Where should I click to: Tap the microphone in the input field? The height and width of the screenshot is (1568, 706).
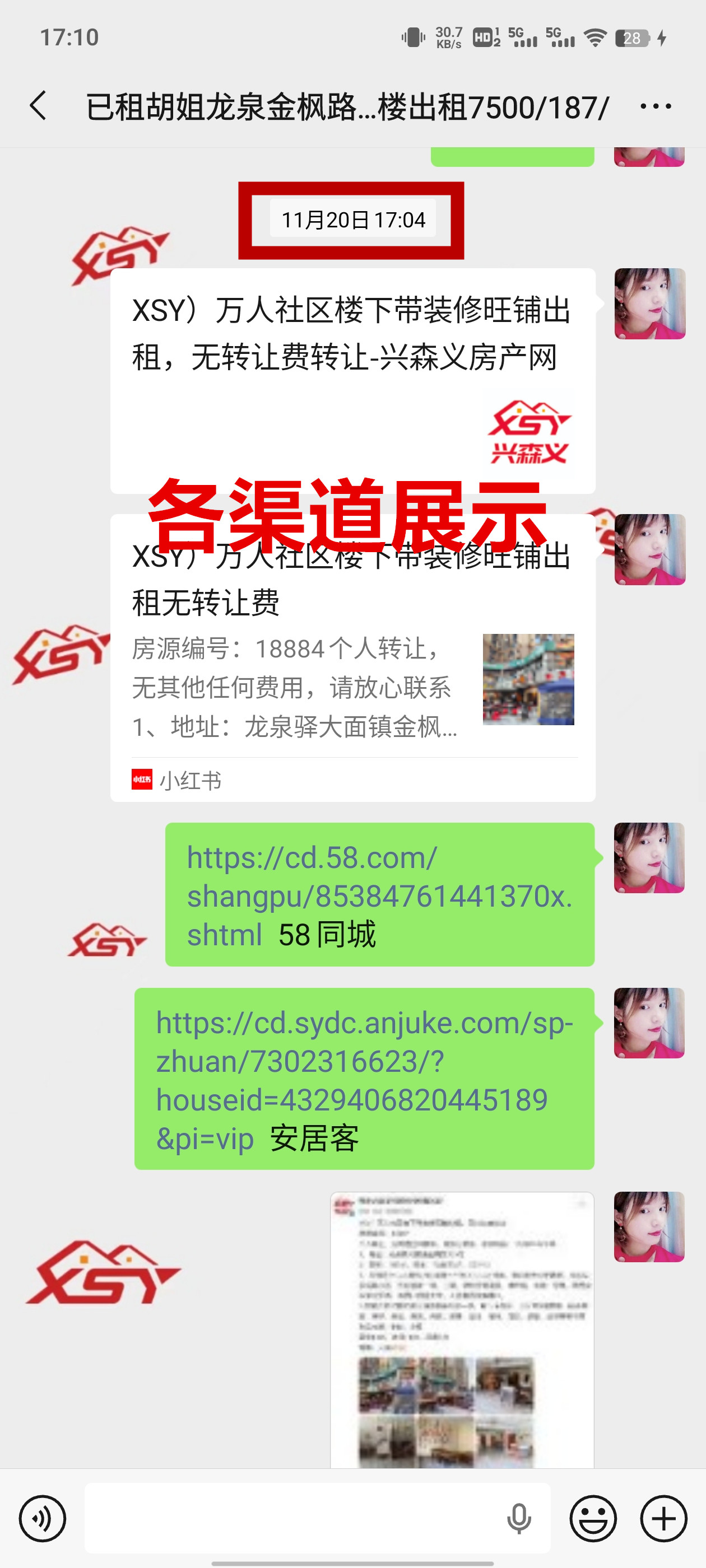point(518,1518)
